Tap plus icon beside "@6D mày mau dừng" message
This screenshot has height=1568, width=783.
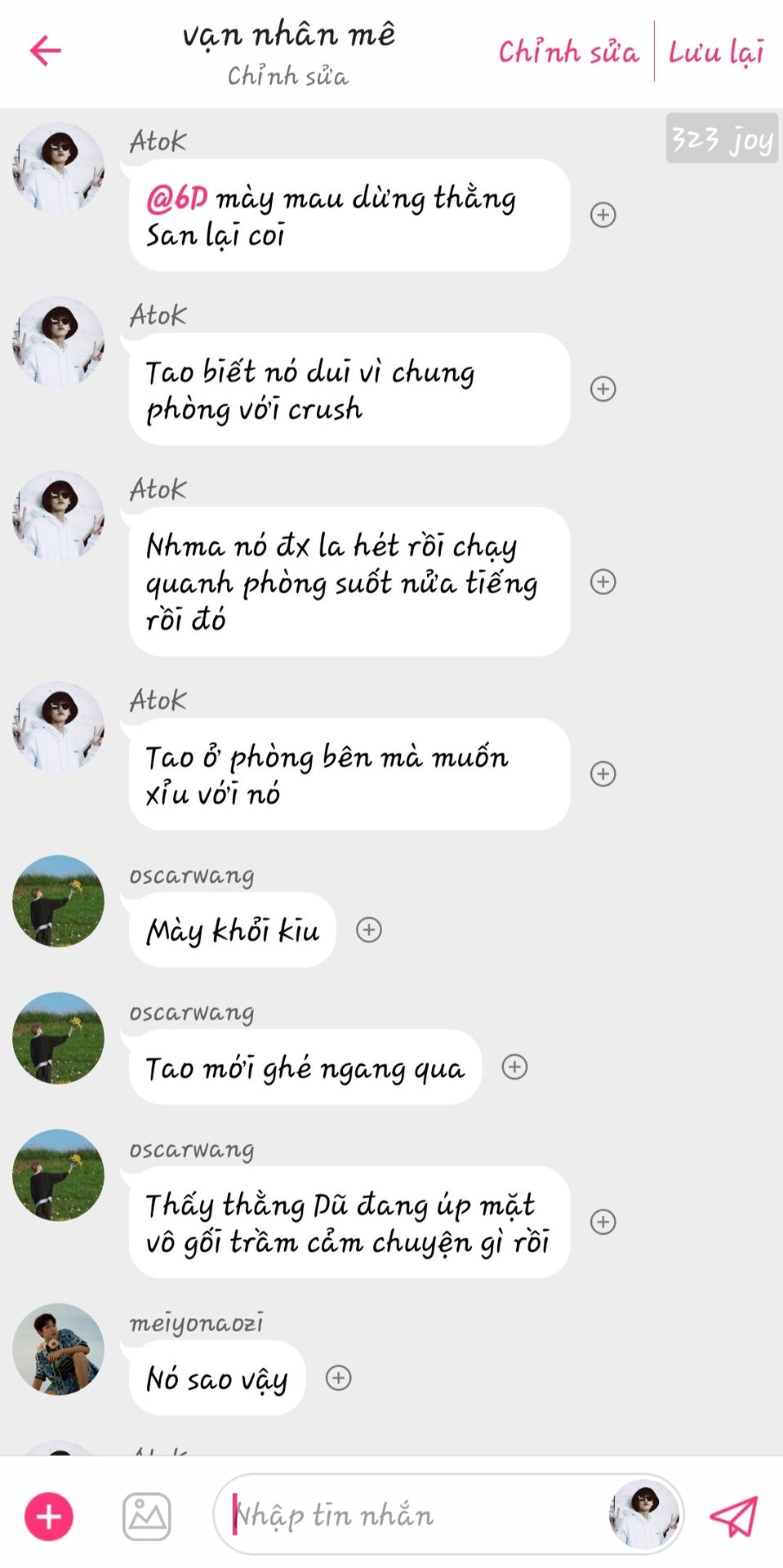click(x=603, y=215)
